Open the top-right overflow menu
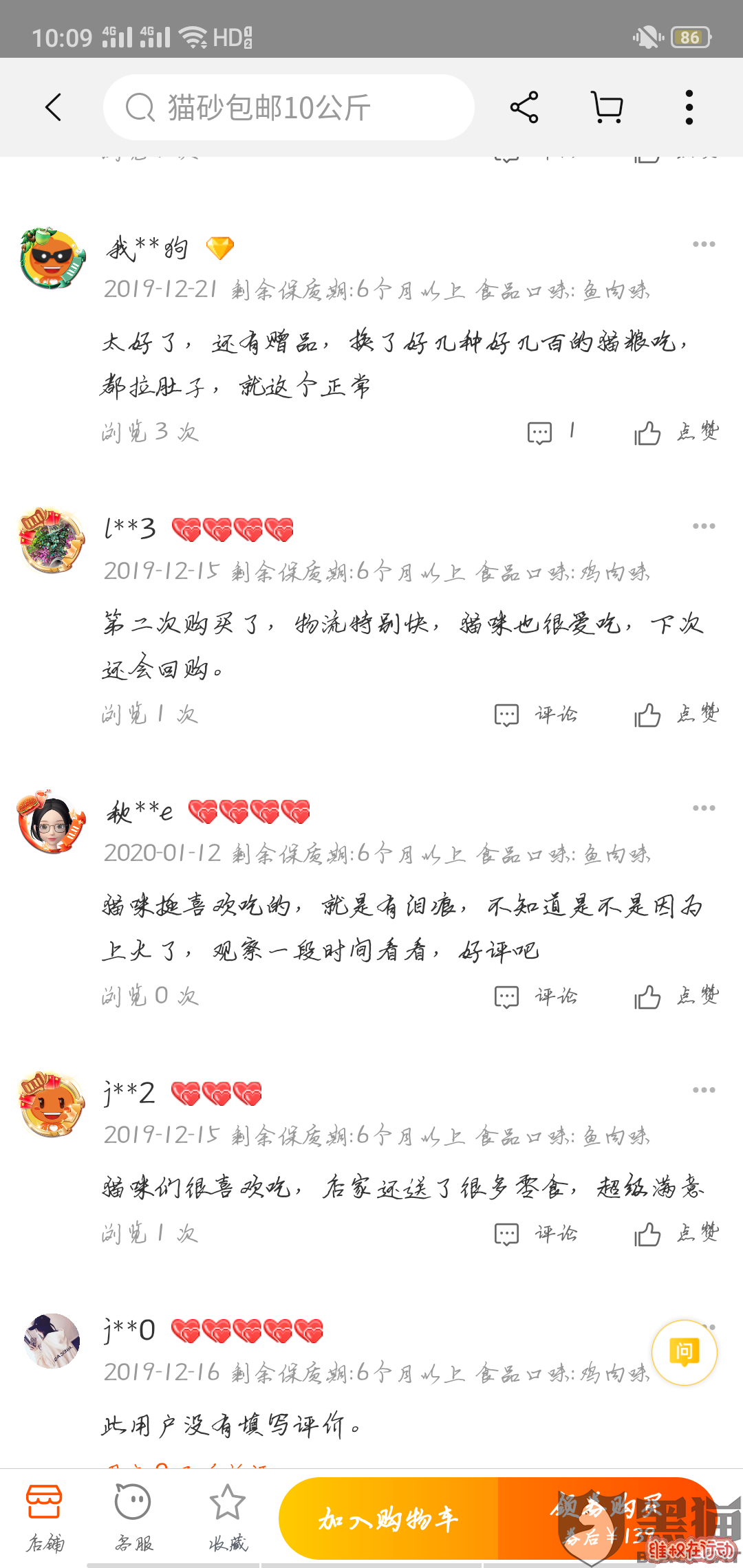This screenshot has width=743, height=1568. pyautogui.click(x=689, y=107)
